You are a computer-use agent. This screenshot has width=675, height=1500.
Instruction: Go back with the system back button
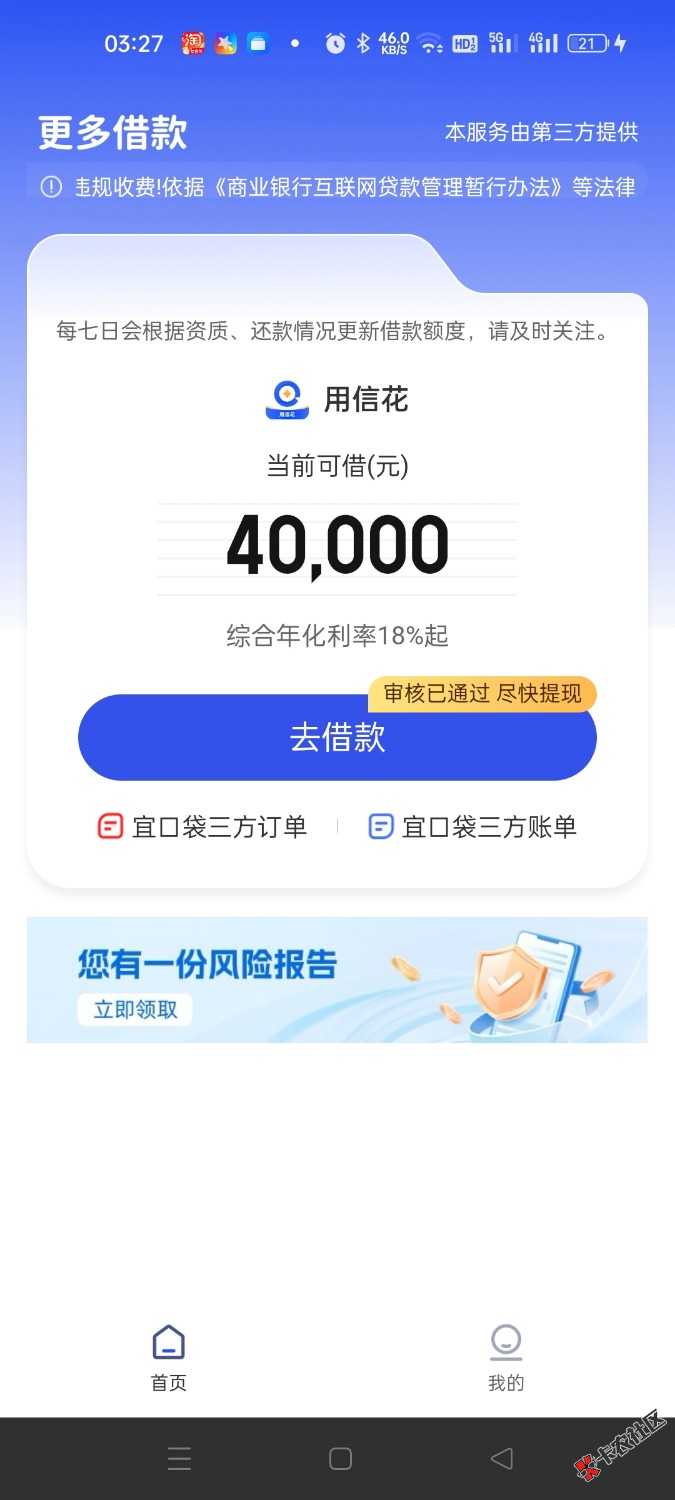click(501, 1458)
